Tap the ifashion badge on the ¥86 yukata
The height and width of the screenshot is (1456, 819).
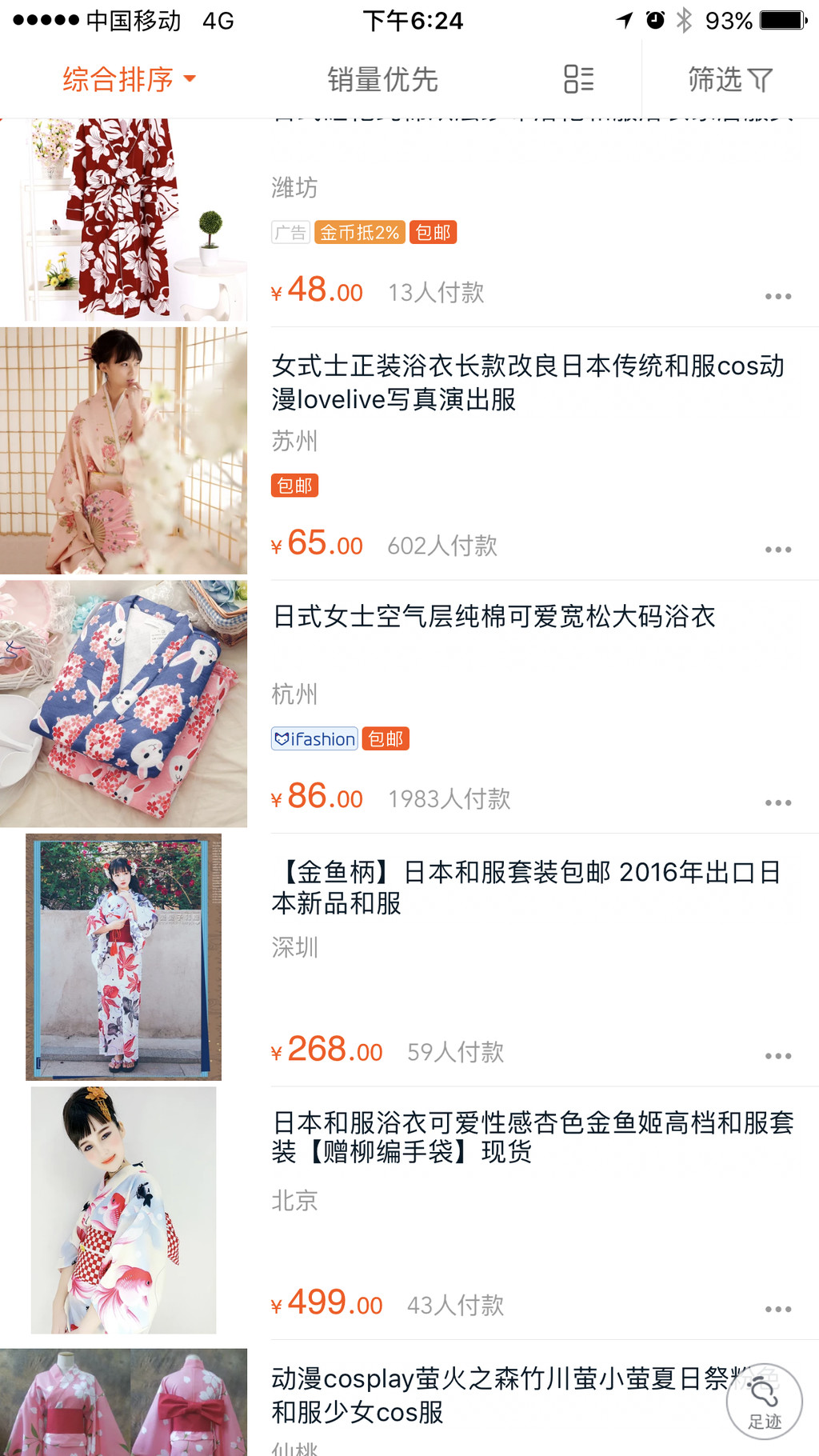(314, 738)
